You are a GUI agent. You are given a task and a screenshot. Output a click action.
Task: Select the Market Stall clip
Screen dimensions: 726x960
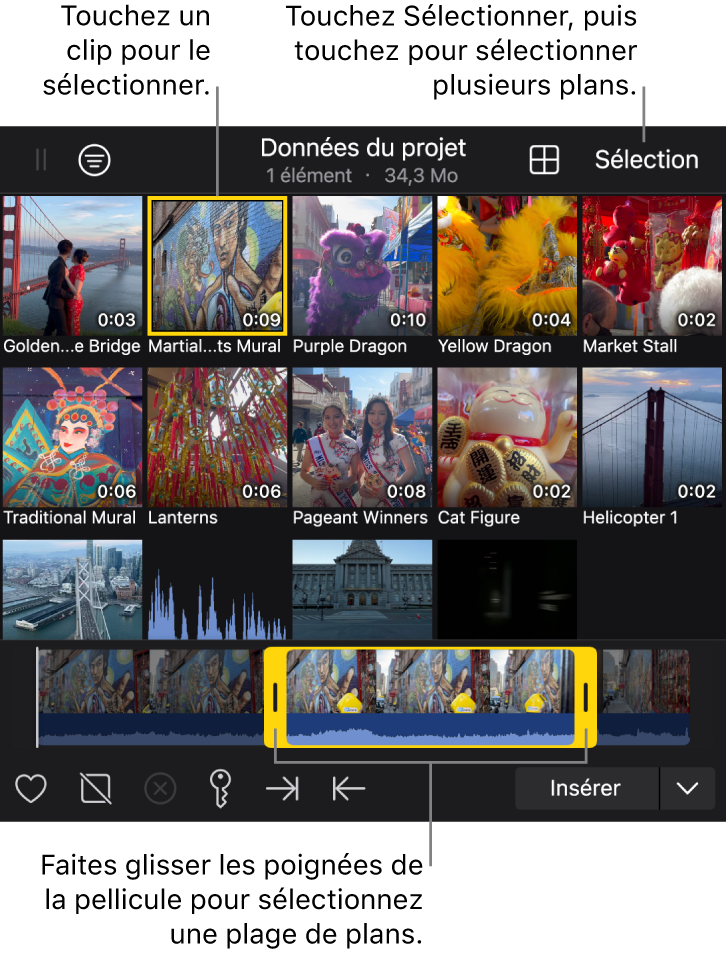(x=652, y=265)
